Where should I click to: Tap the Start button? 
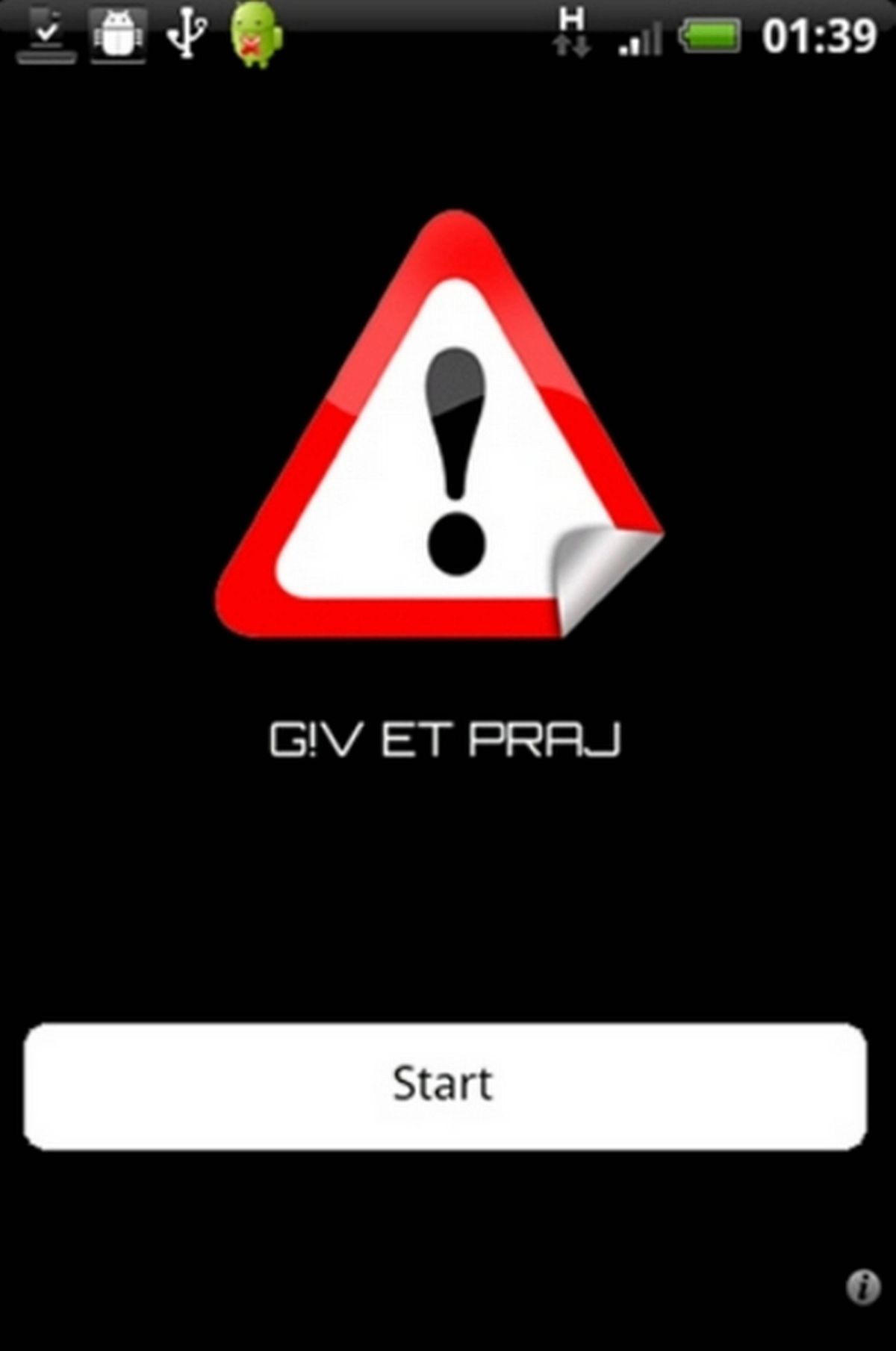(445, 1086)
